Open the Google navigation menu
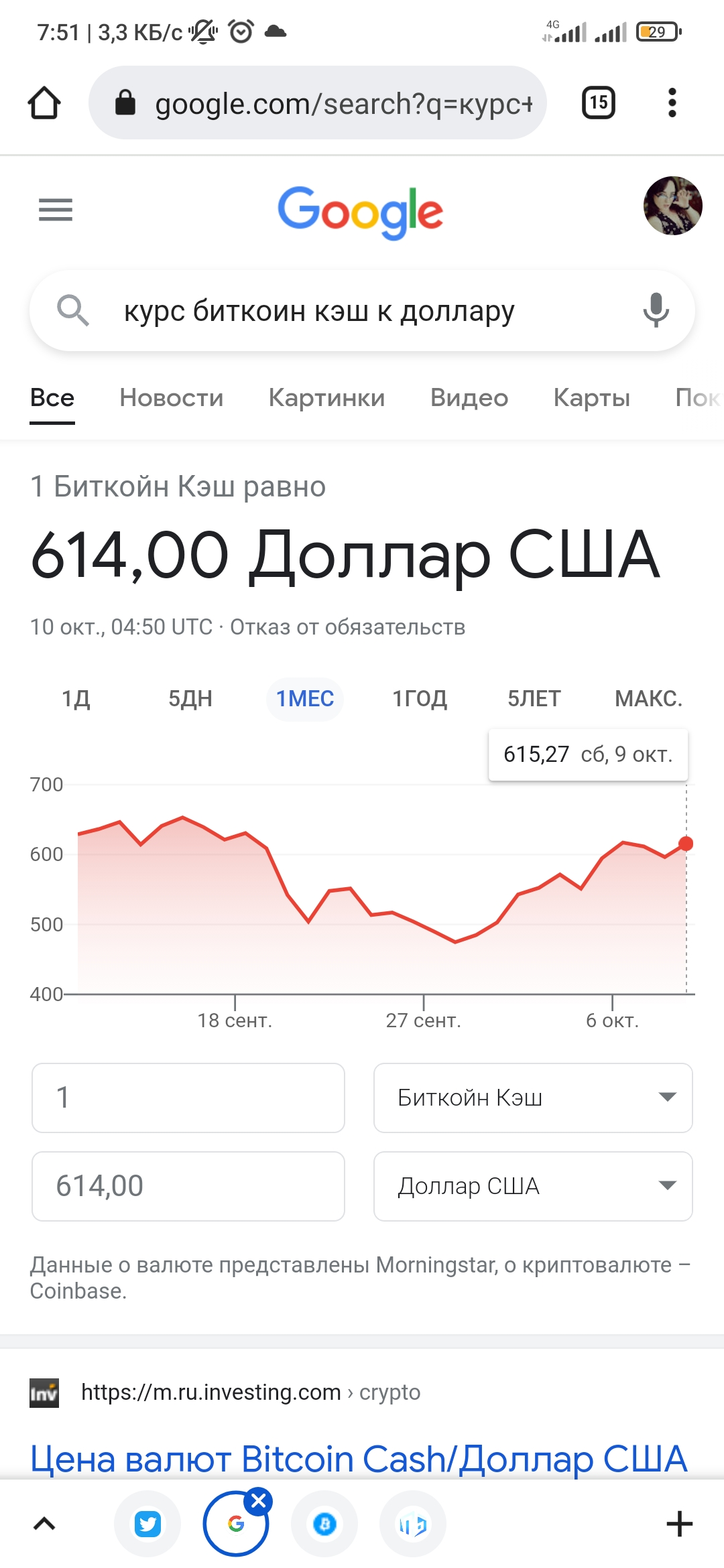This screenshot has width=724, height=1568. [x=54, y=210]
